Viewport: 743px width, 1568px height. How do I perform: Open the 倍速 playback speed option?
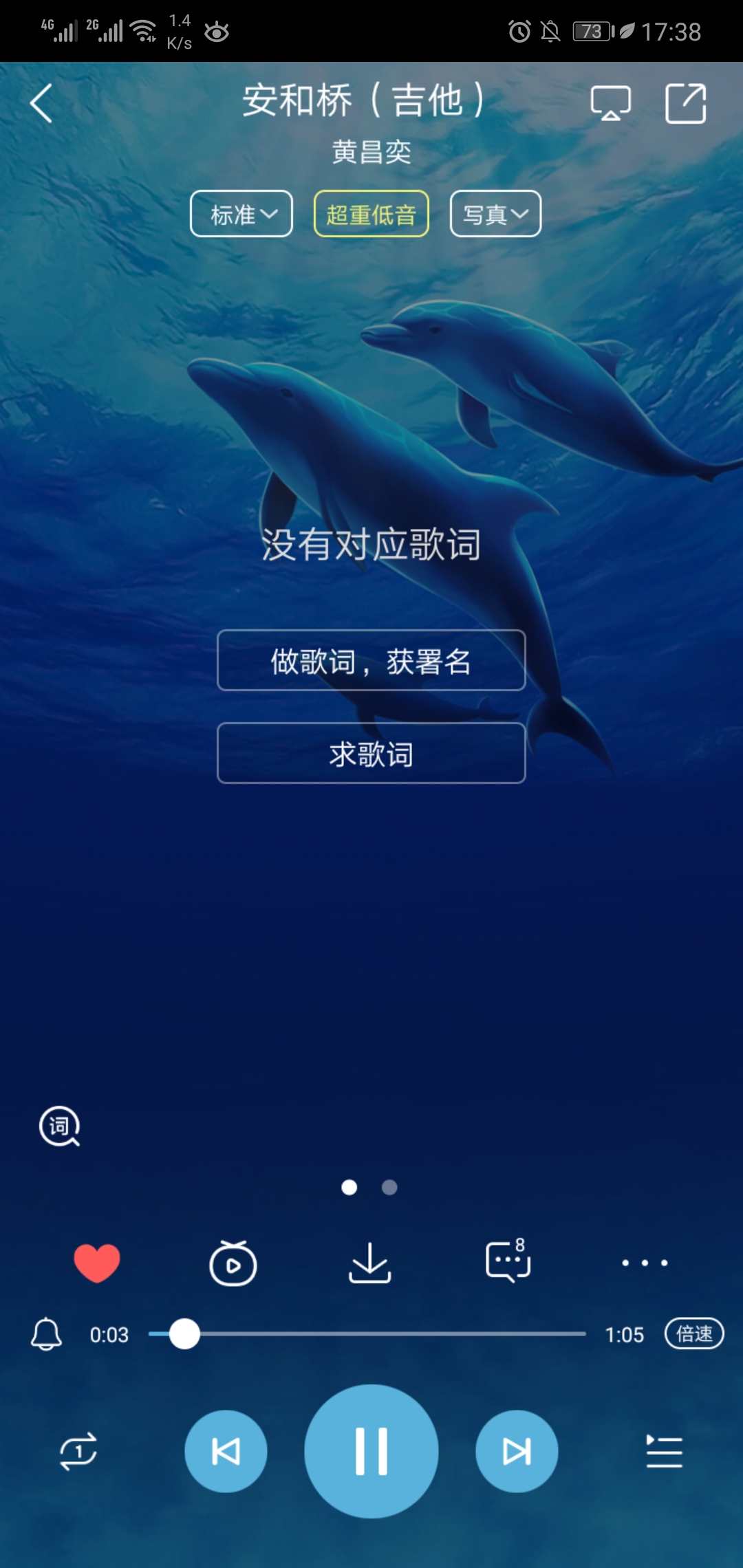[x=693, y=1334]
